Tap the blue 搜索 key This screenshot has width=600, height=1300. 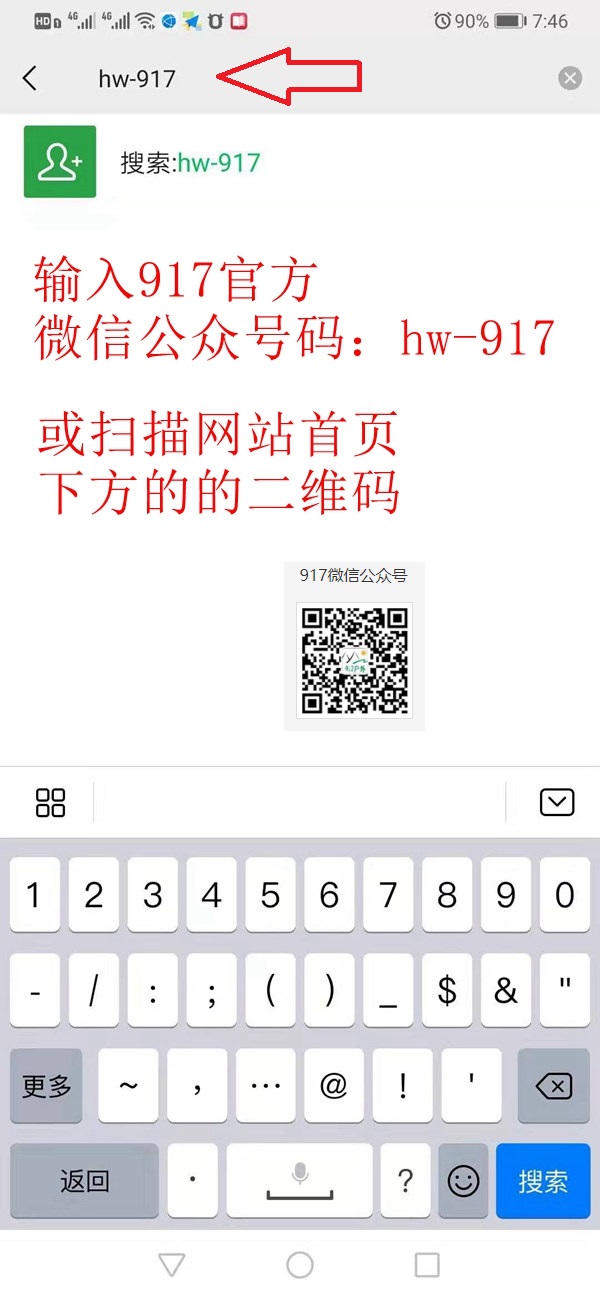543,1181
